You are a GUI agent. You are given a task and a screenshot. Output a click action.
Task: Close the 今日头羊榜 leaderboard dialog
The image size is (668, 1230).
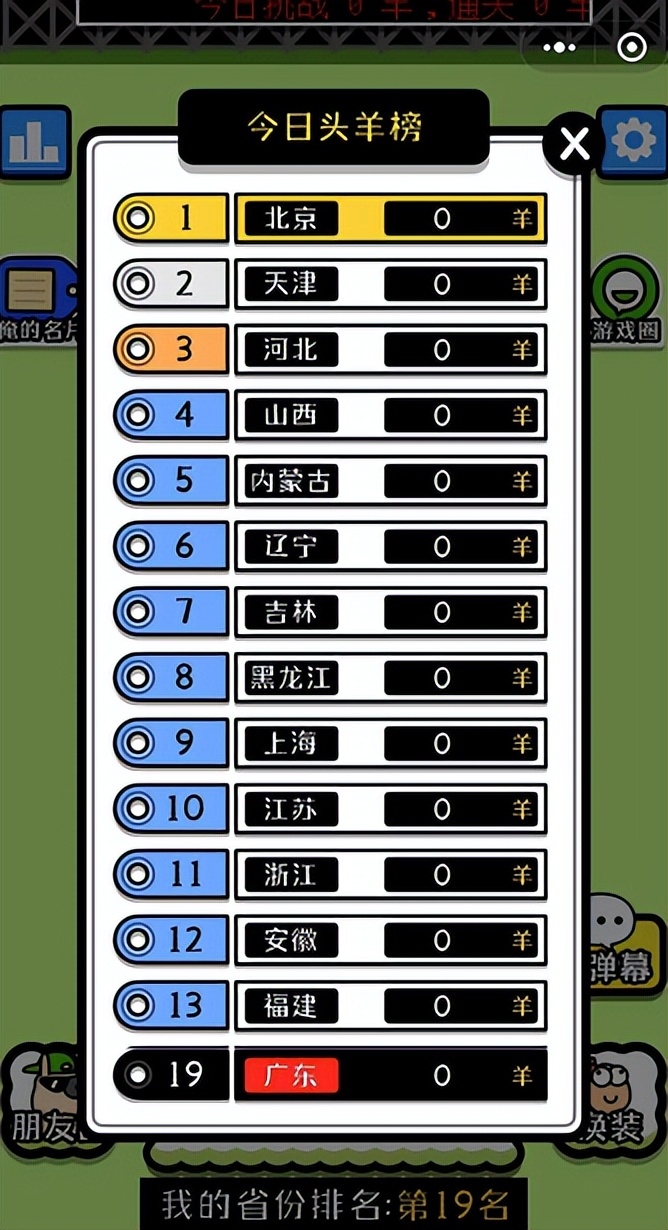(574, 145)
